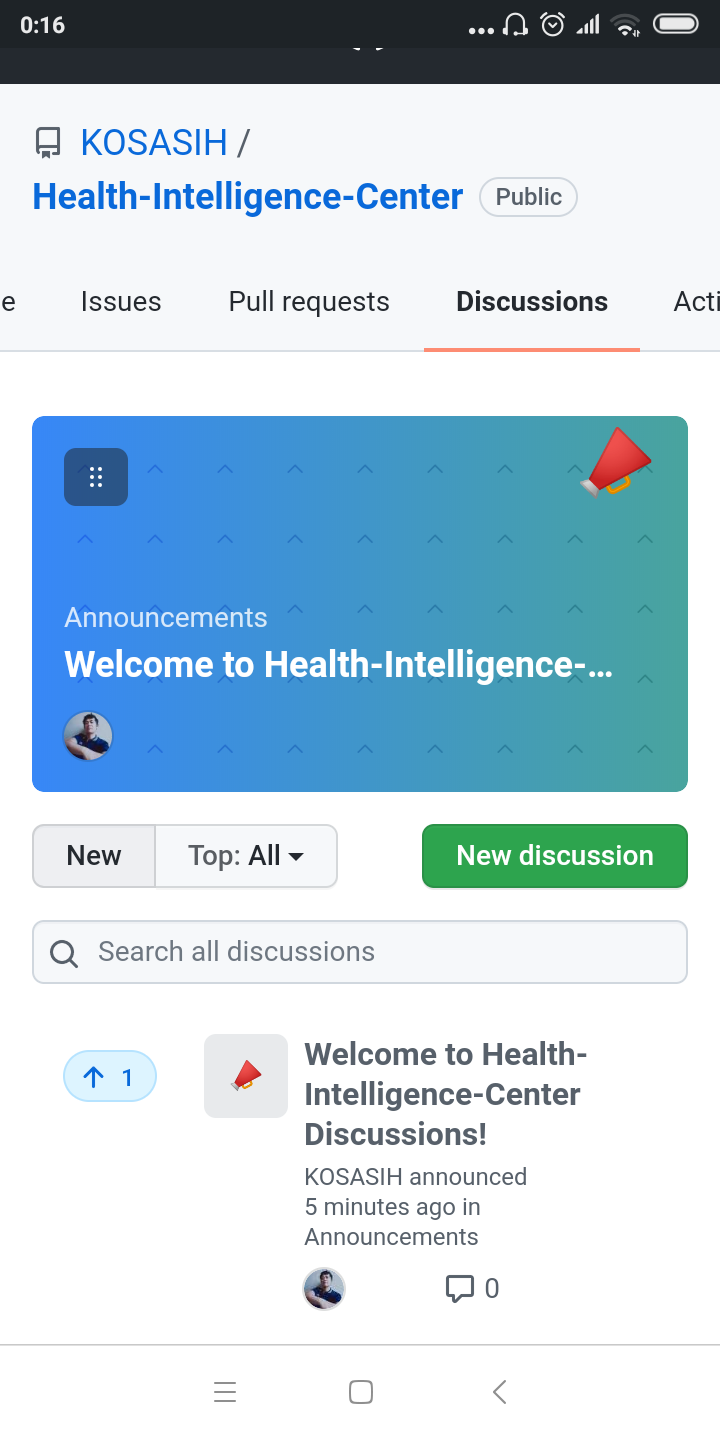The width and height of the screenshot is (720, 1440).
Task: Switch to the Issues tab
Action: click(121, 302)
